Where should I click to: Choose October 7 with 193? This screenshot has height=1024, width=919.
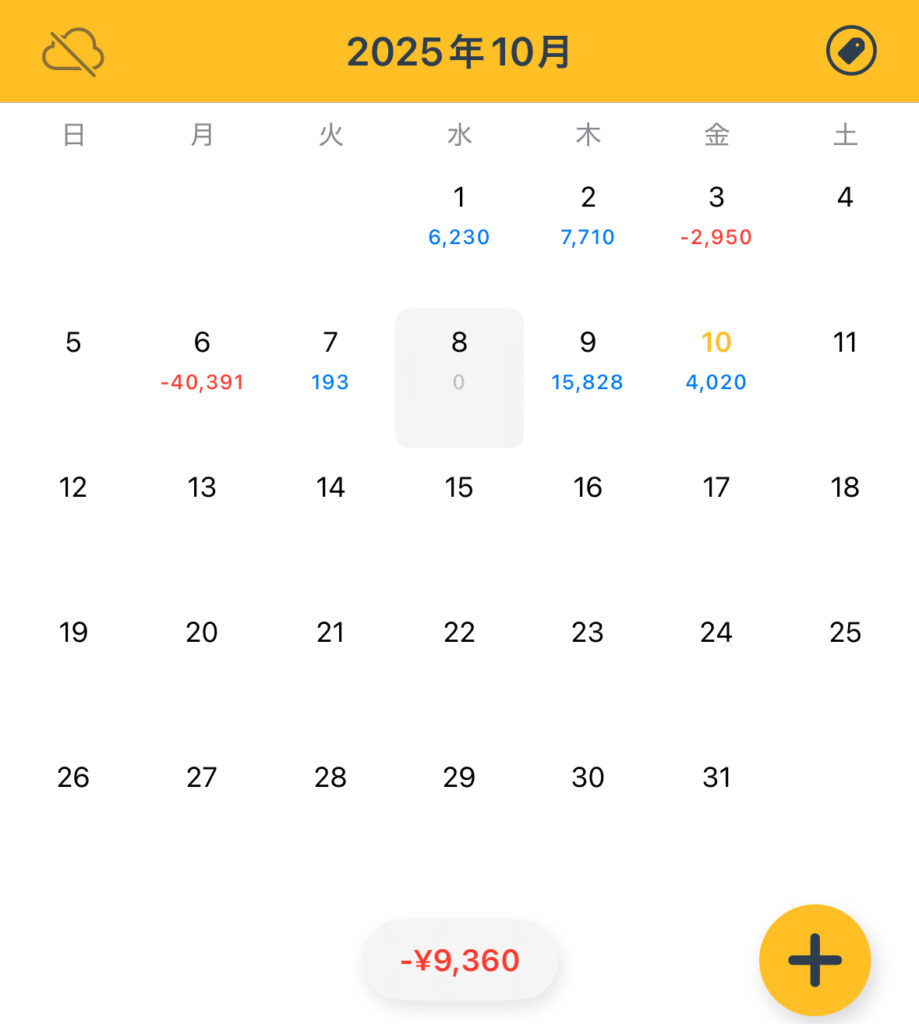pos(330,360)
